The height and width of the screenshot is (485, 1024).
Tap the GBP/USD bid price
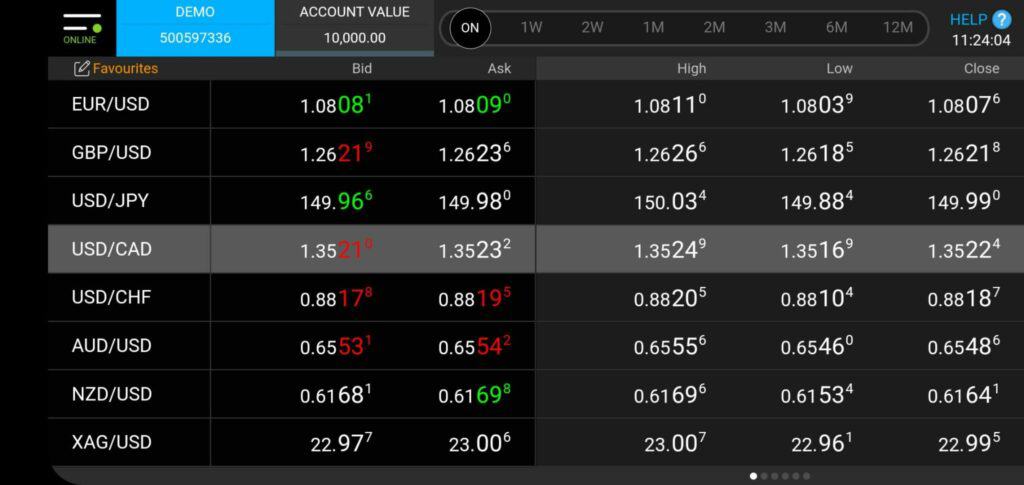336,153
